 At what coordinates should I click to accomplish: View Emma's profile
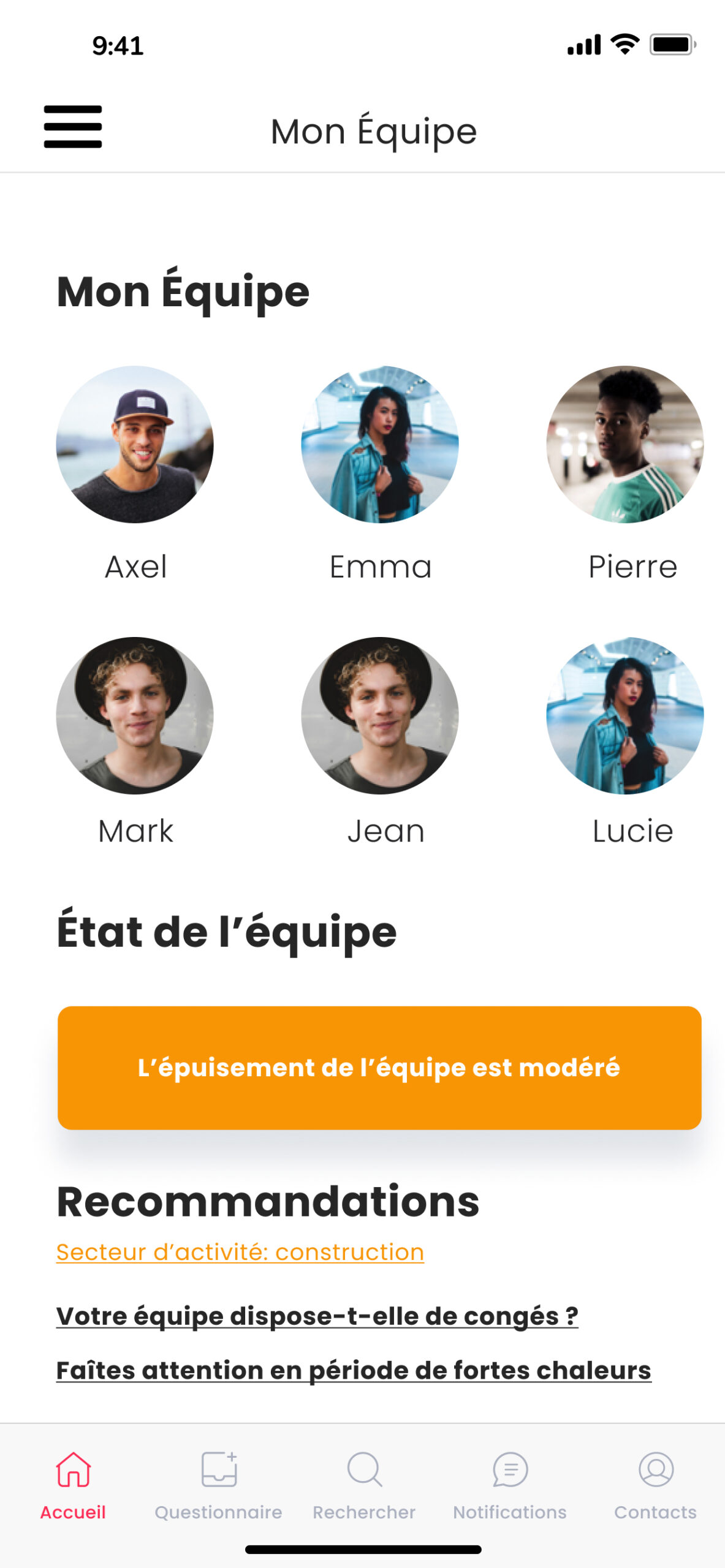tap(380, 445)
